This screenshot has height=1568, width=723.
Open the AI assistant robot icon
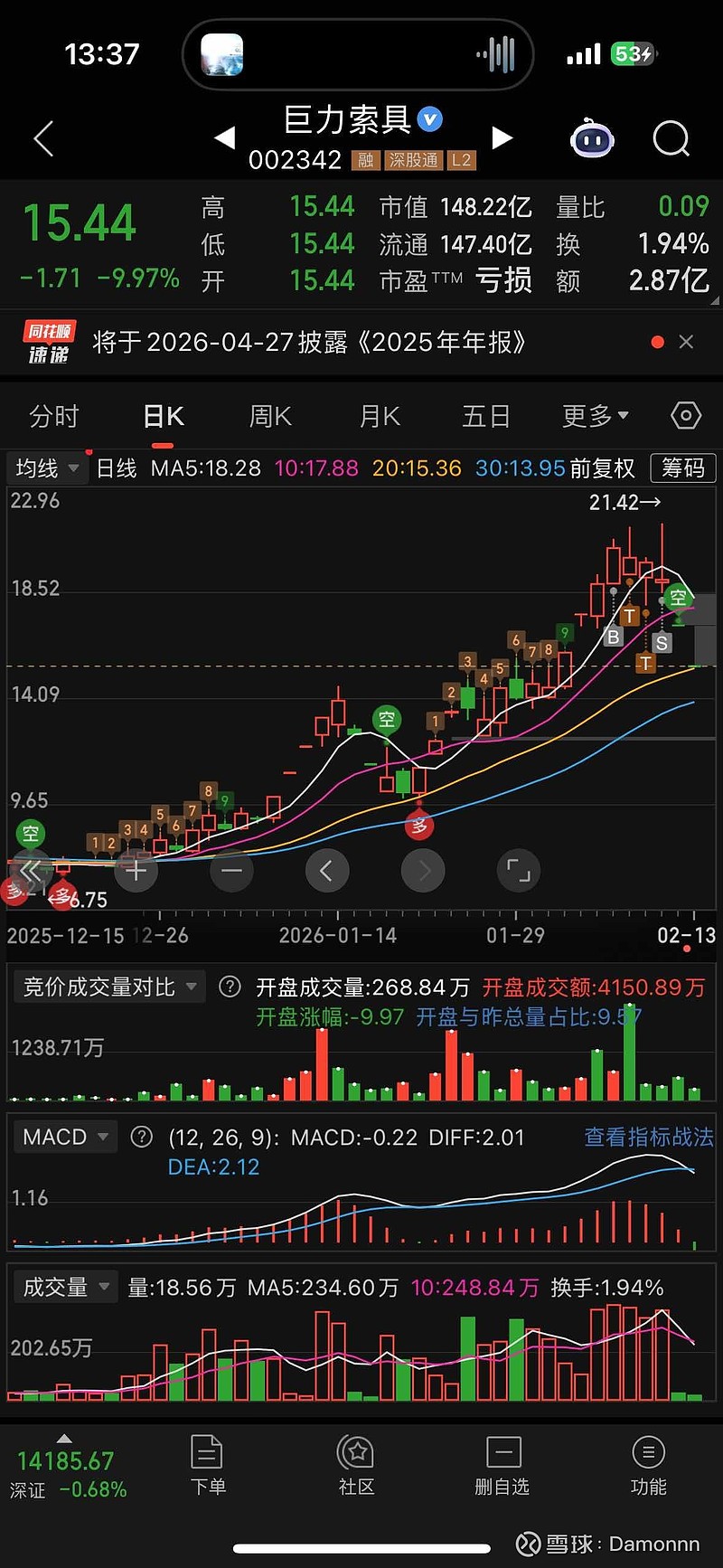coord(592,138)
